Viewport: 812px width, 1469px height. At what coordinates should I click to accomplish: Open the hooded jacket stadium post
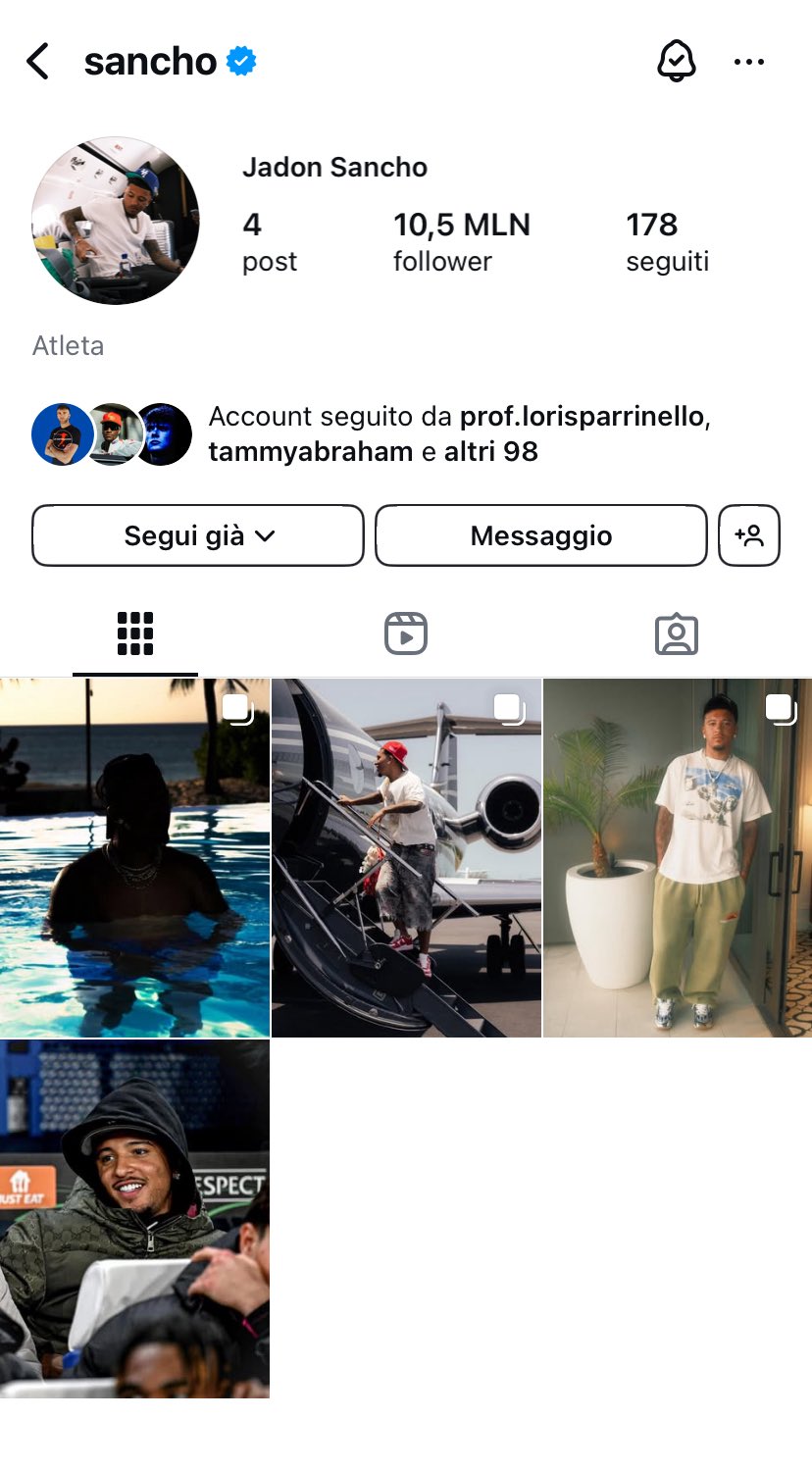[134, 1219]
